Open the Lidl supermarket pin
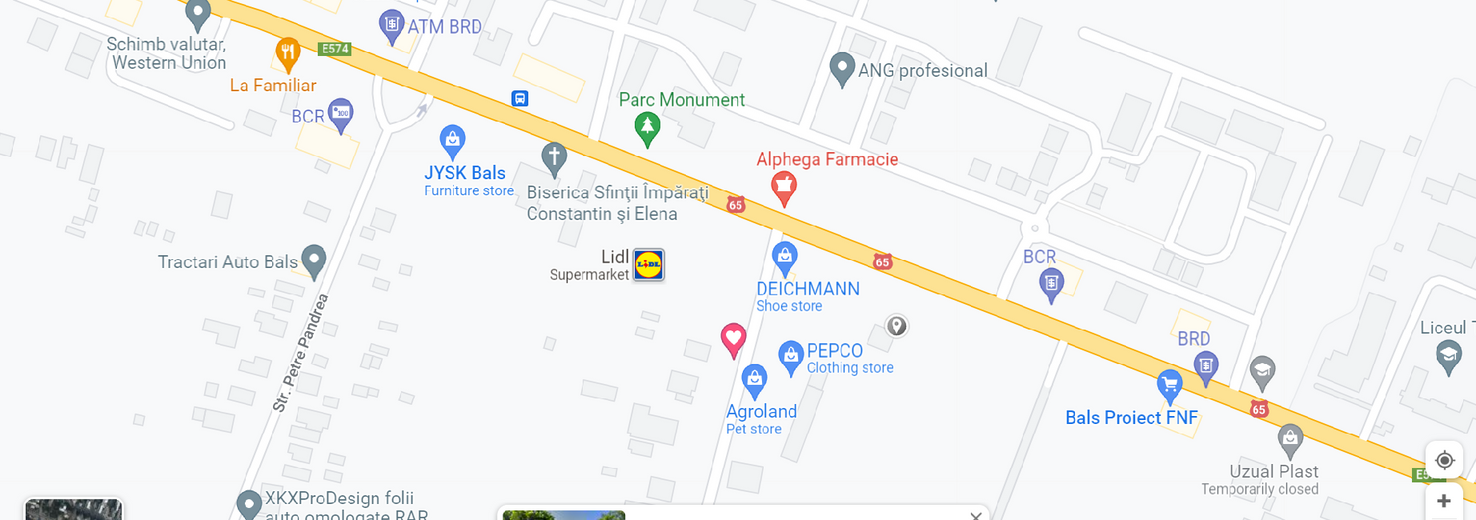This screenshot has width=1476, height=520. click(648, 265)
